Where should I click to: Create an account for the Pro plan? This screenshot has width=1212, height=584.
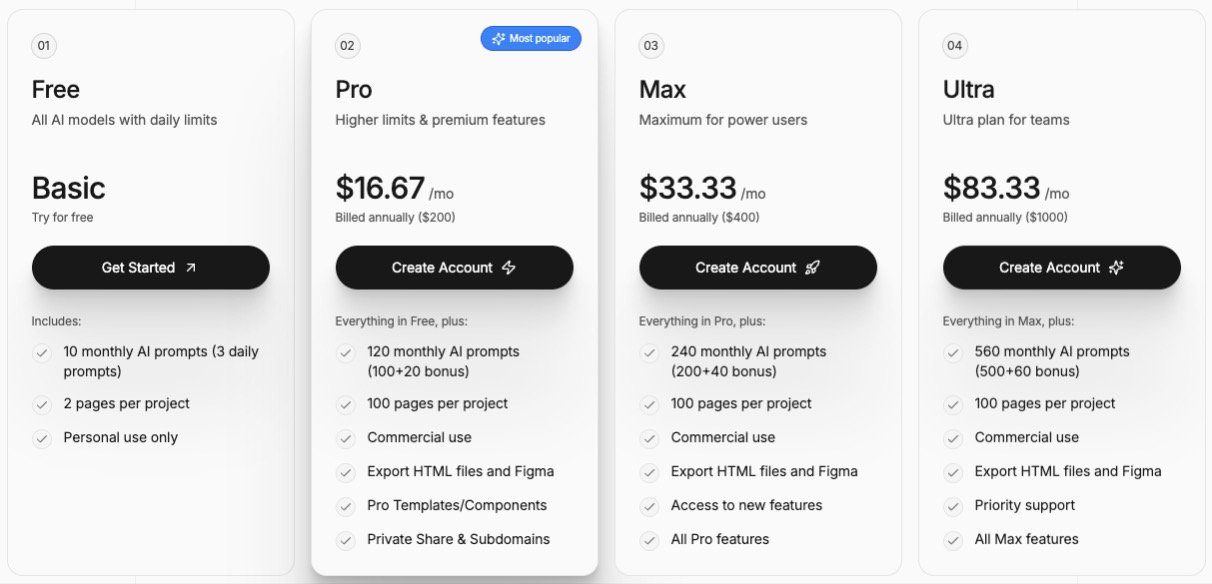(454, 267)
